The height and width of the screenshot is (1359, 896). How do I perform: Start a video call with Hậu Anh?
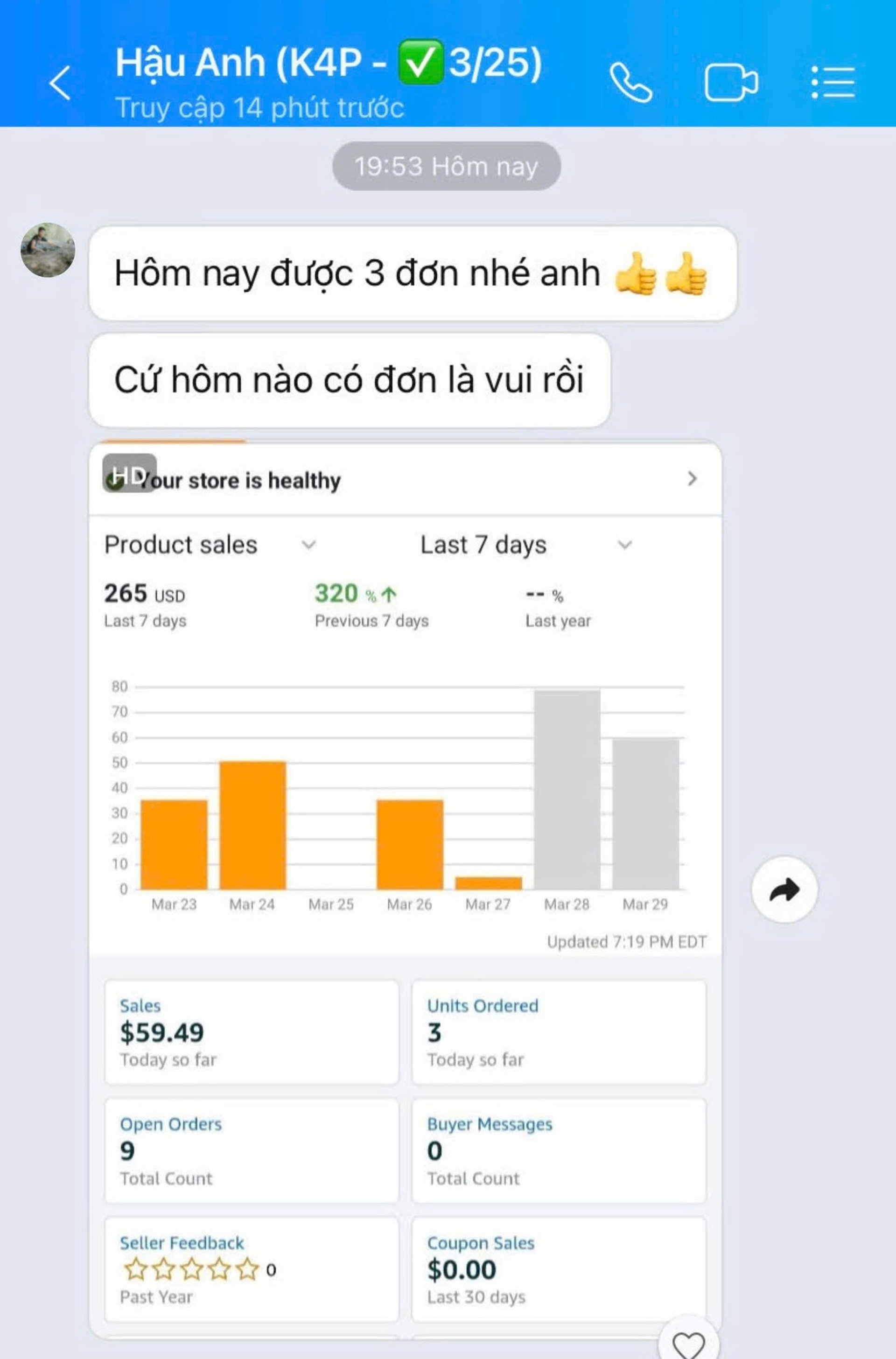click(730, 83)
